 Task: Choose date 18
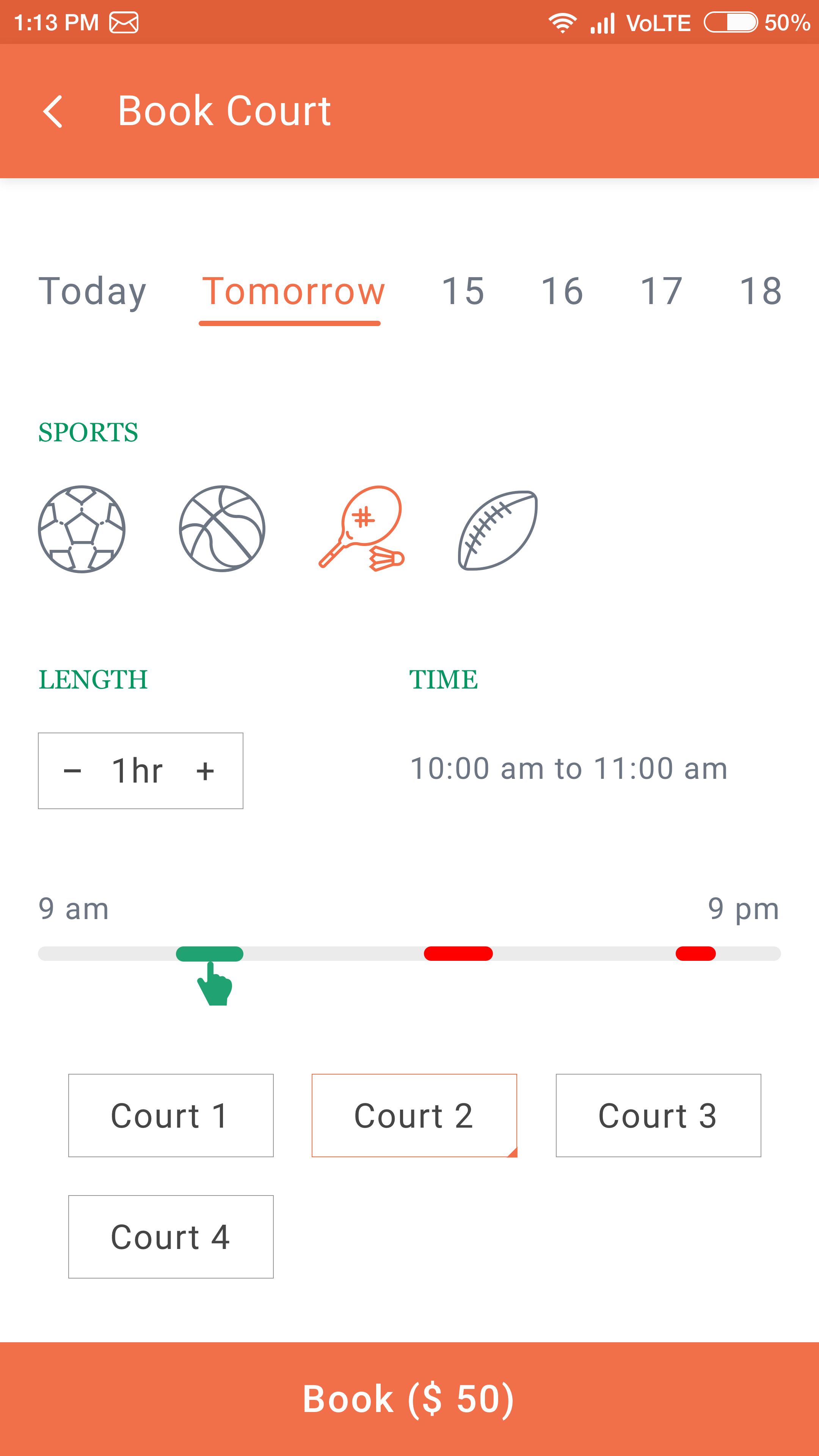coord(761,292)
